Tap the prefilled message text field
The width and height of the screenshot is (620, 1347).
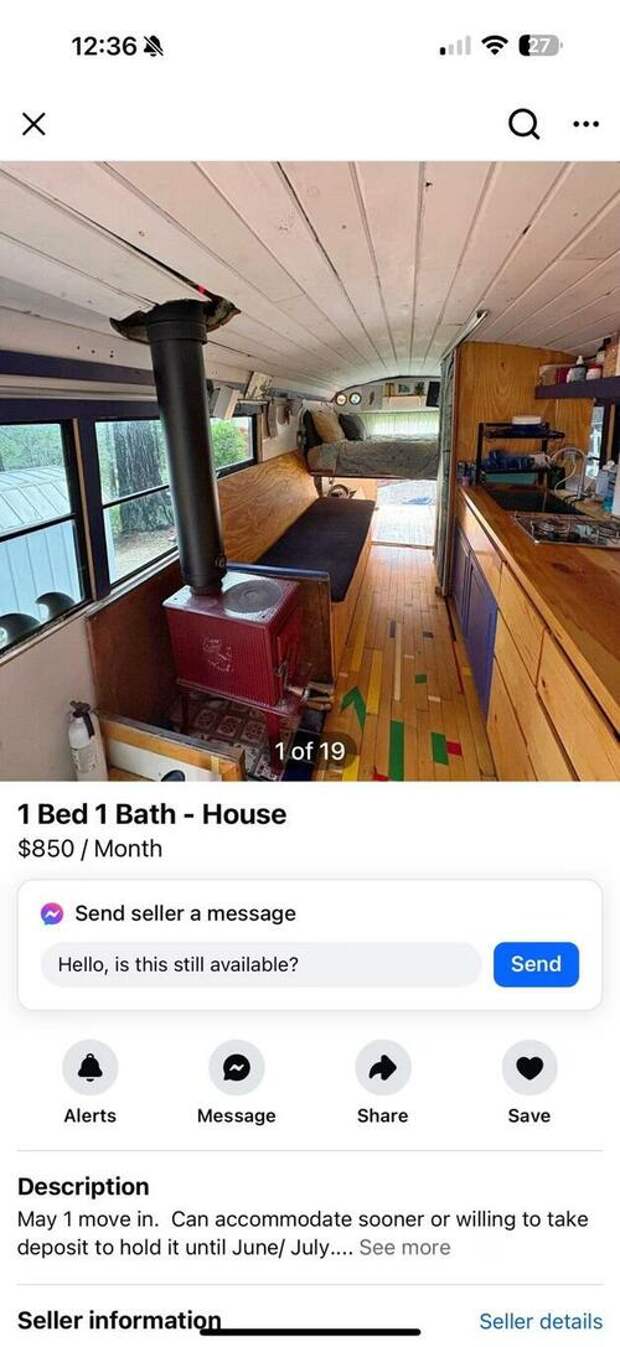(x=260, y=964)
